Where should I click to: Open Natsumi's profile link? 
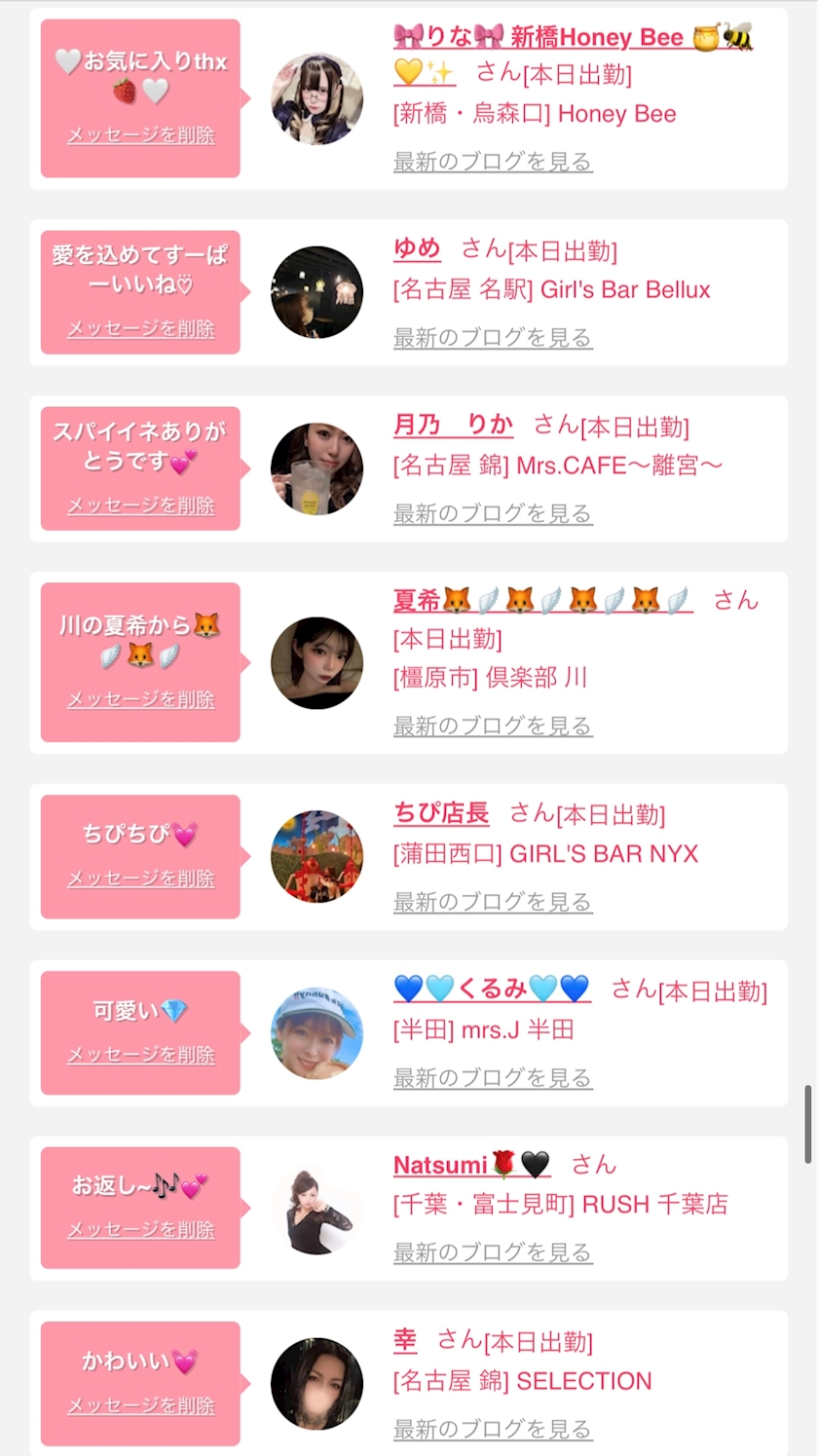[x=472, y=1165]
